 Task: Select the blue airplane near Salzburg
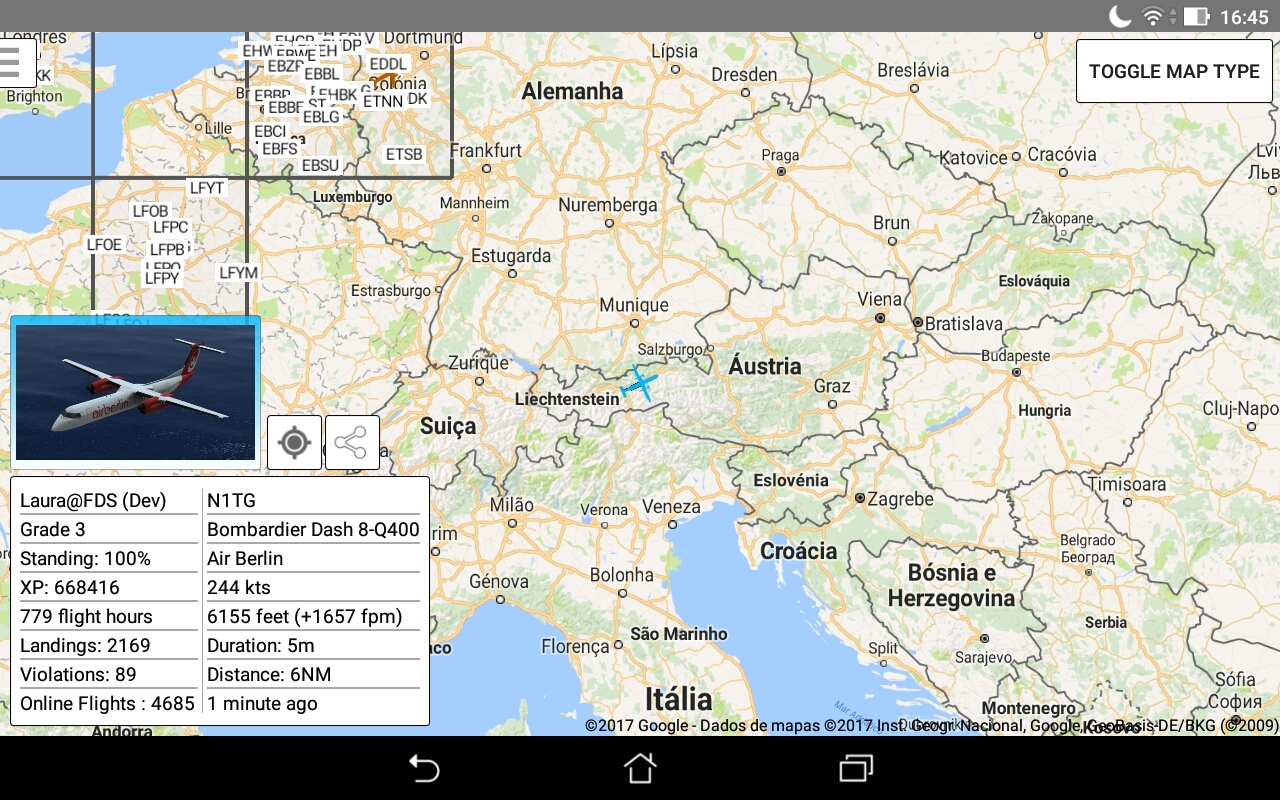click(638, 383)
